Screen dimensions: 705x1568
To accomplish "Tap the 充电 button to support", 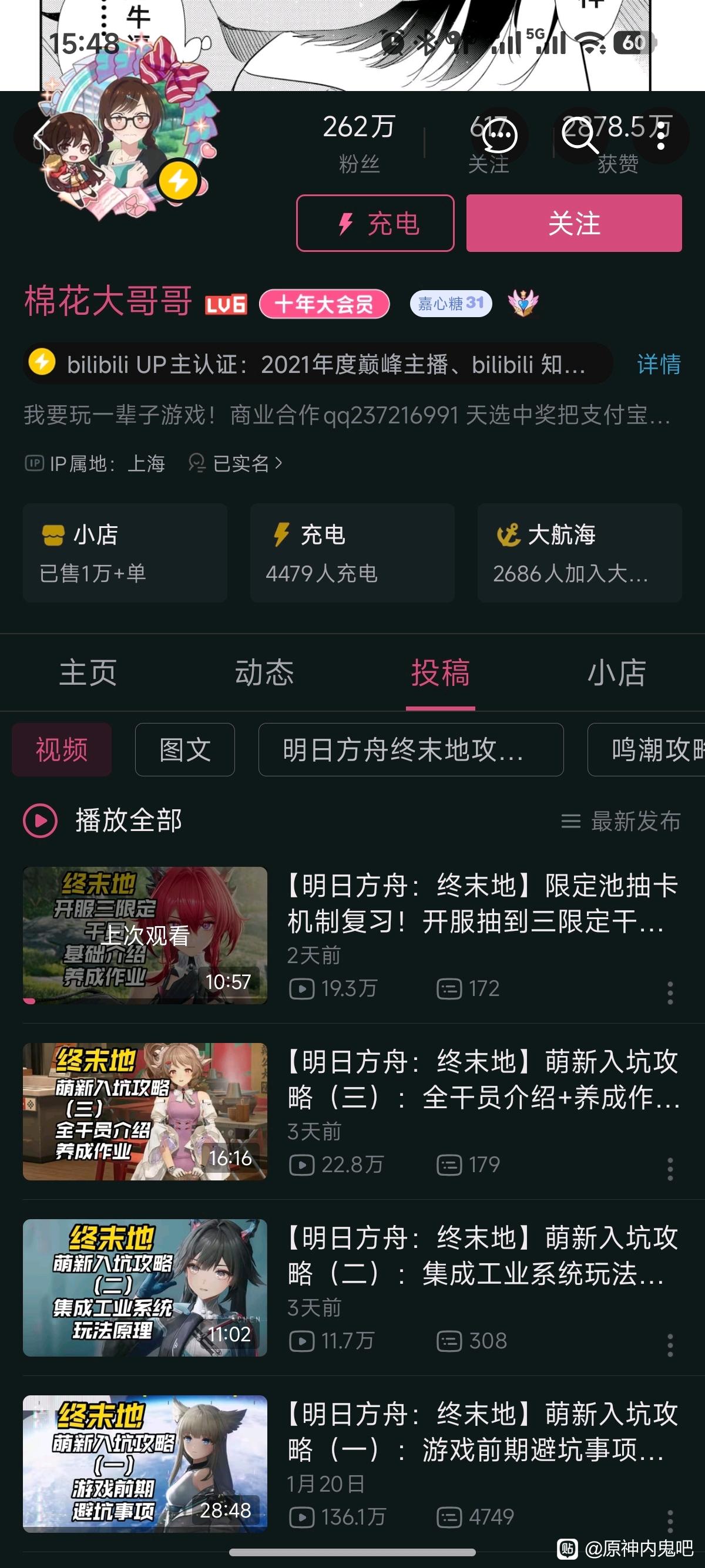I will tap(375, 223).
